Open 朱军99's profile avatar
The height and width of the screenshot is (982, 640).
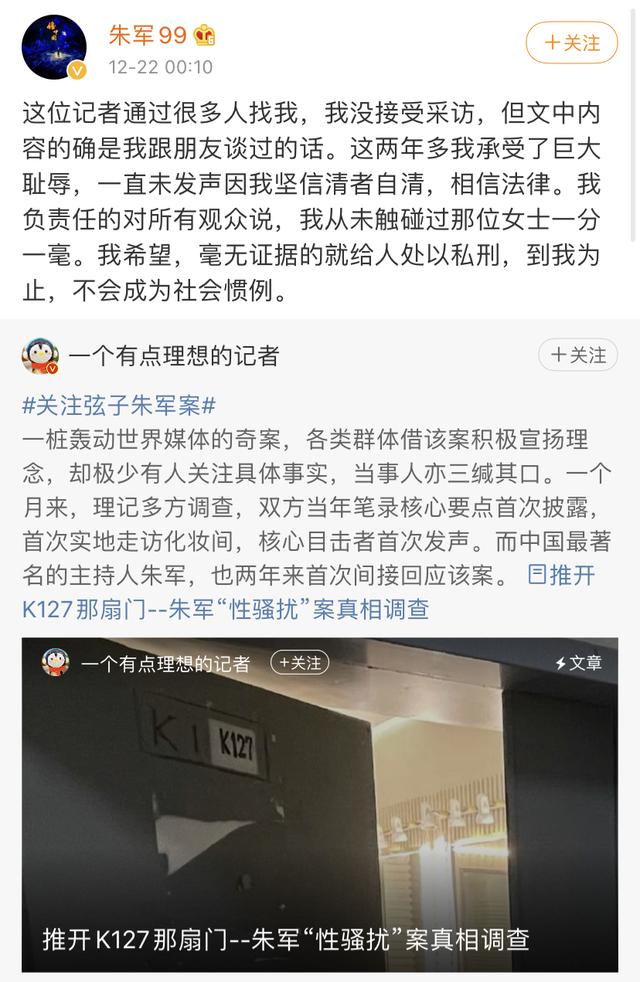tap(54, 47)
